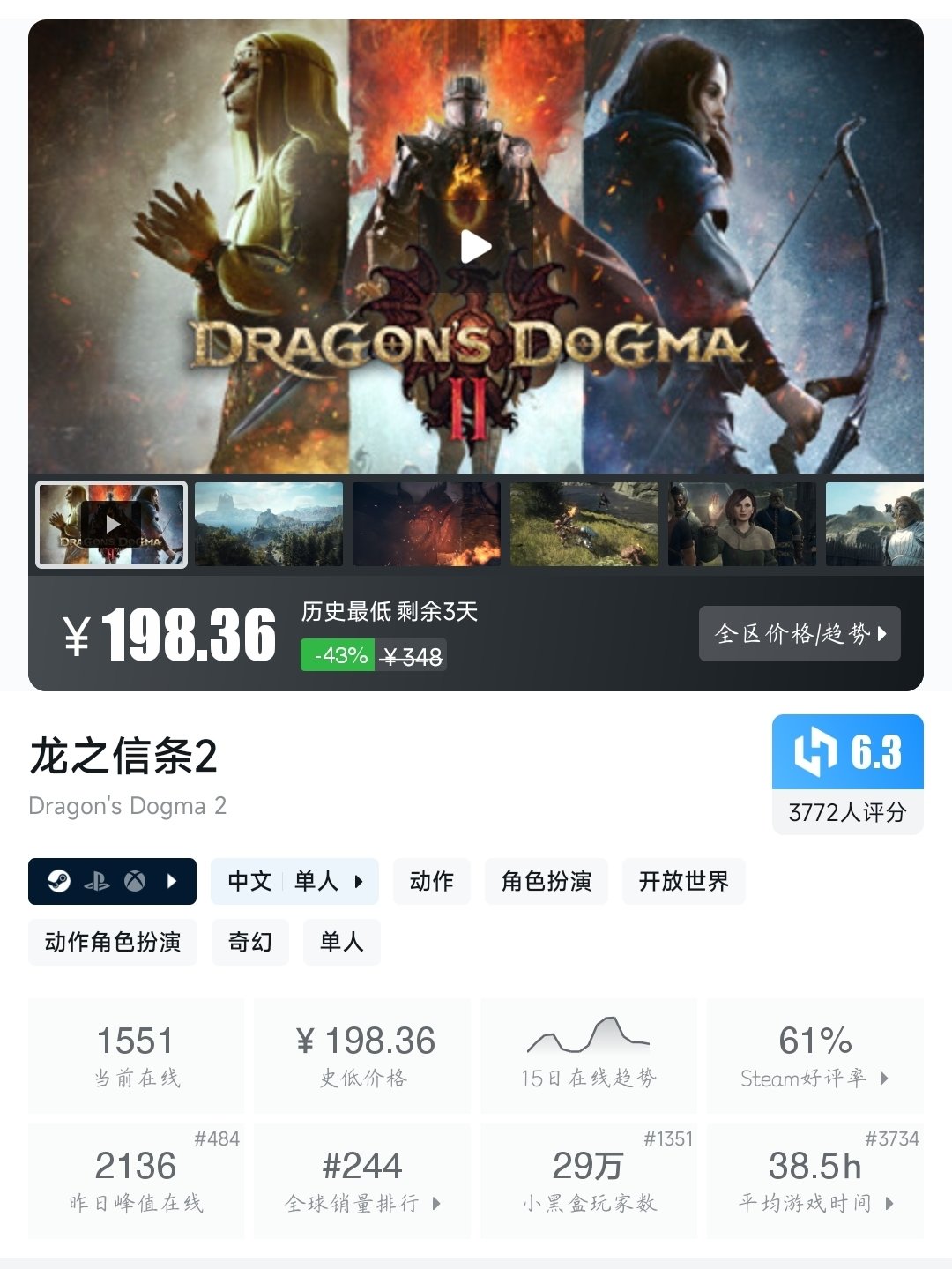Tap the 开放世界 tag
The image size is (952, 1269).
coord(684,881)
